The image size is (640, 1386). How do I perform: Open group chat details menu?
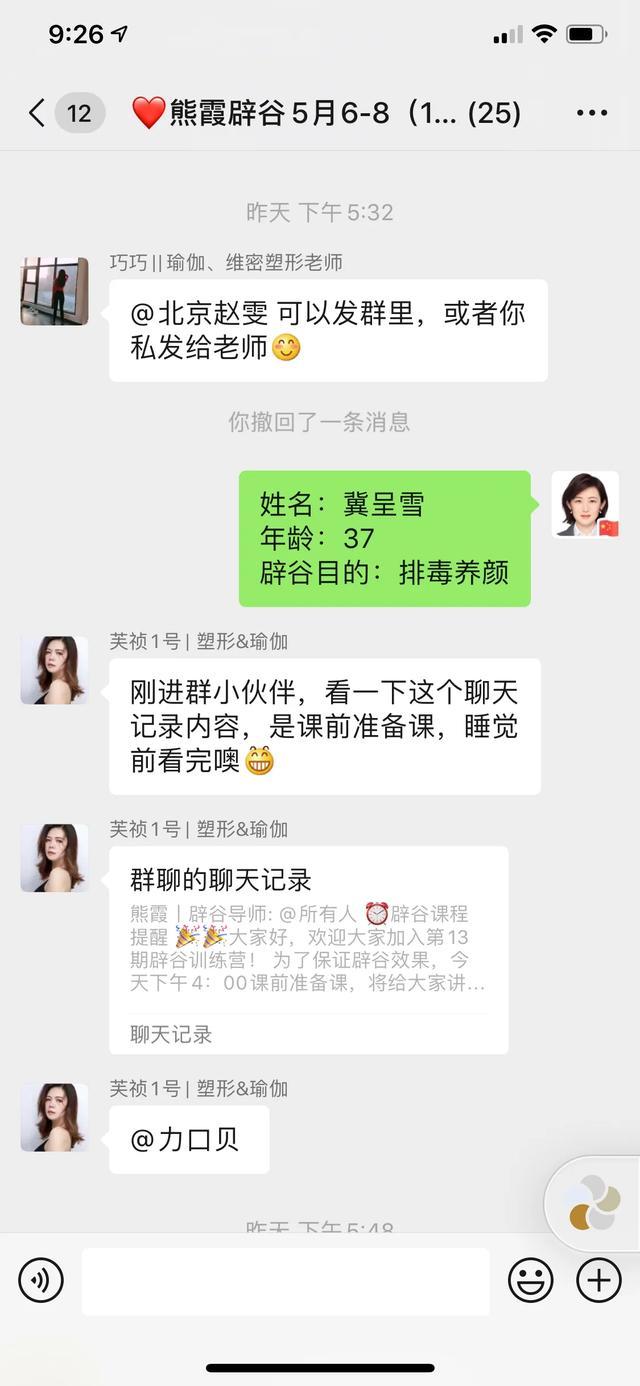click(x=591, y=113)
